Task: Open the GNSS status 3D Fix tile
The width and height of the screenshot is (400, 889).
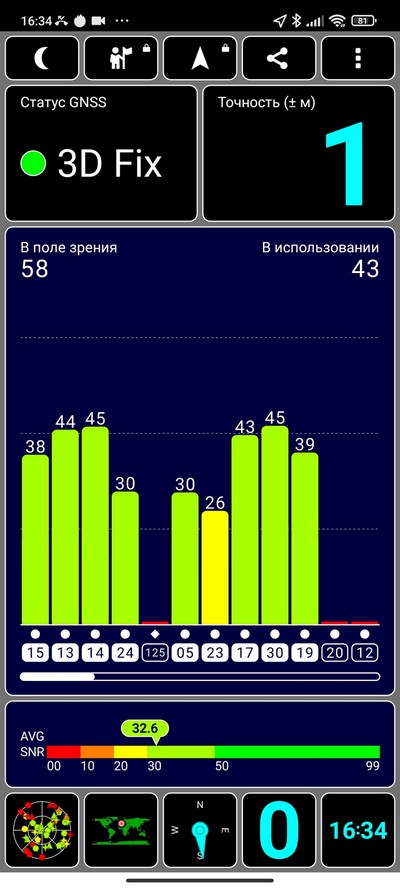Action: (101, 153)
